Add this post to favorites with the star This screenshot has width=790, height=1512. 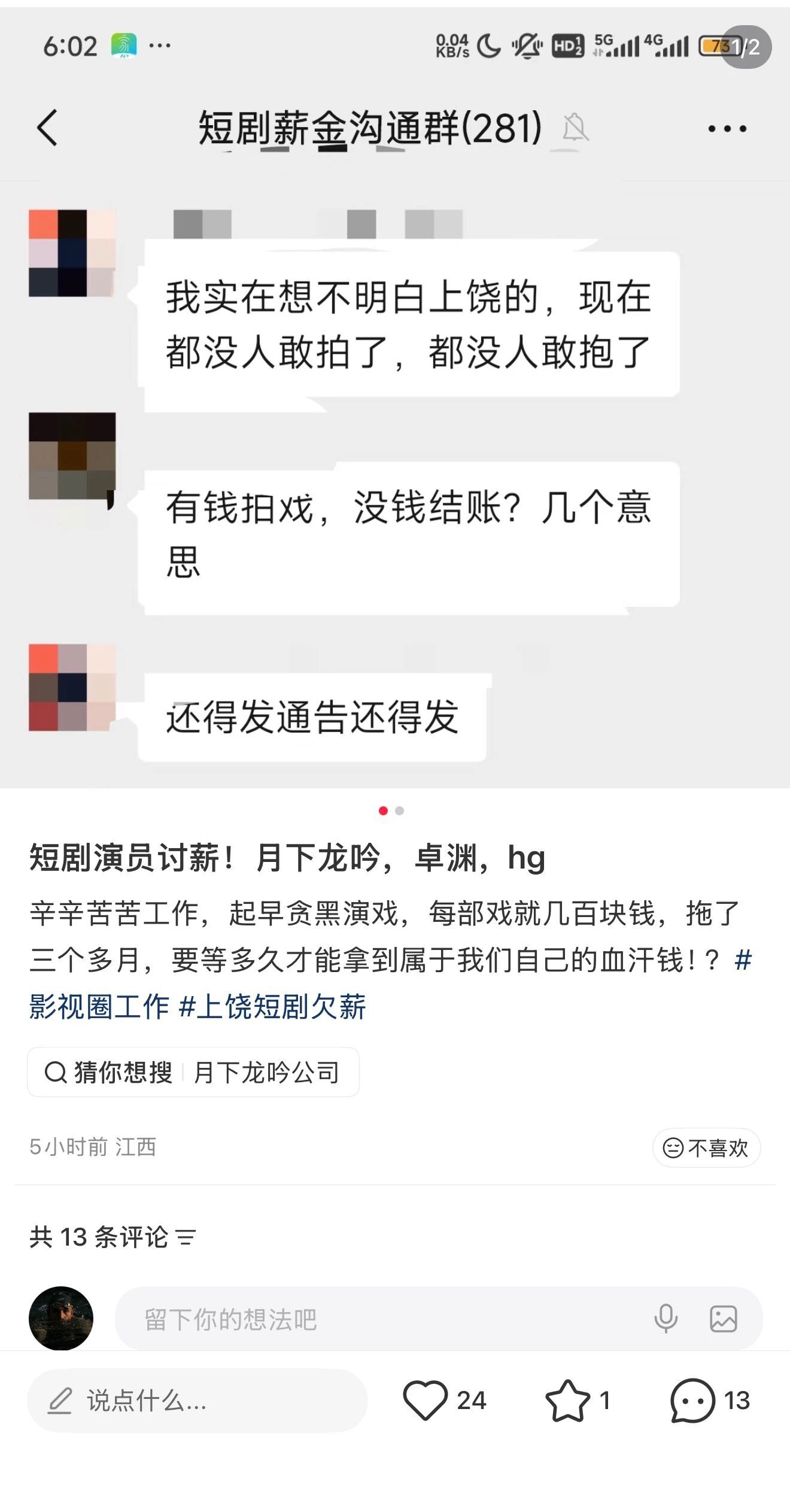pos(567,1401)
